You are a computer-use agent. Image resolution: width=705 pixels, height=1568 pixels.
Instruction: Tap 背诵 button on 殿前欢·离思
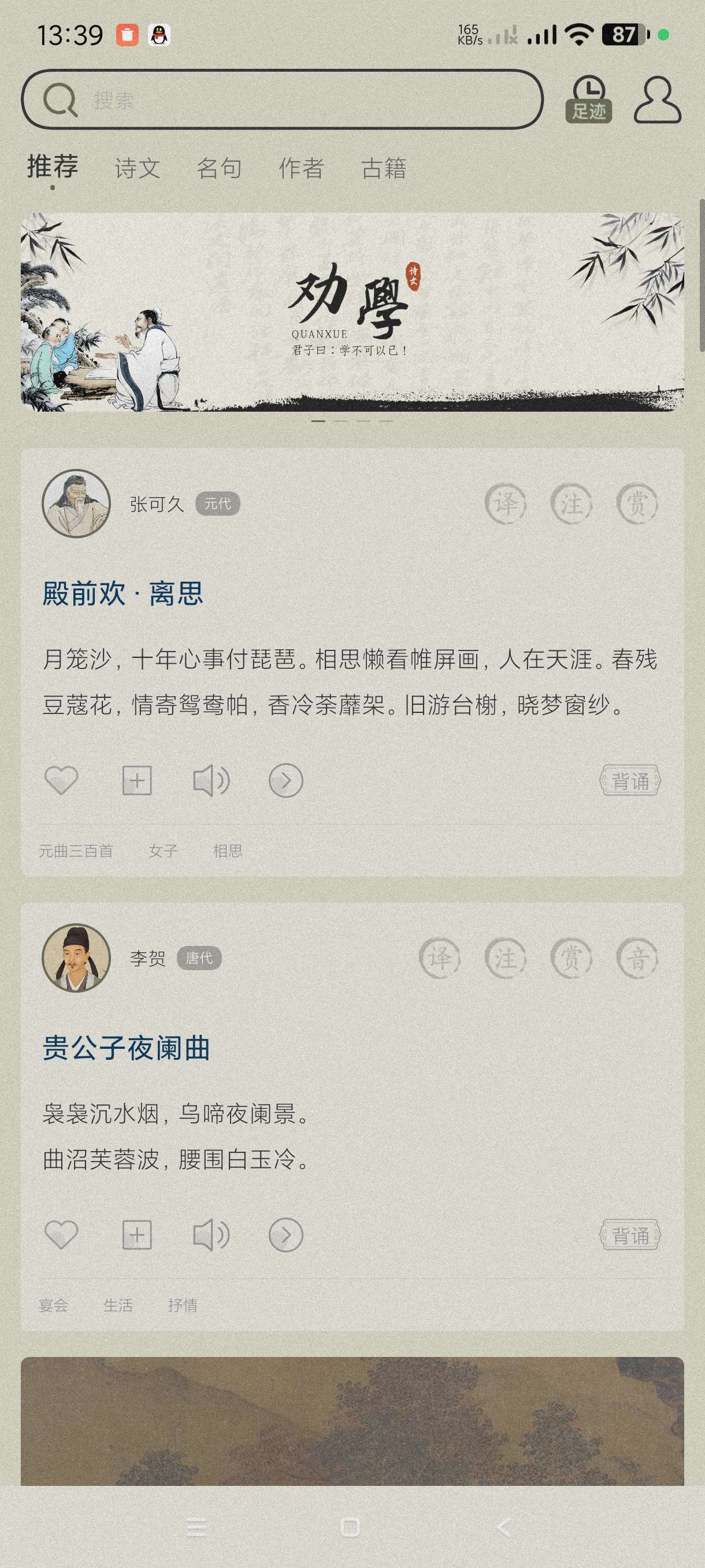click(629, 781)
